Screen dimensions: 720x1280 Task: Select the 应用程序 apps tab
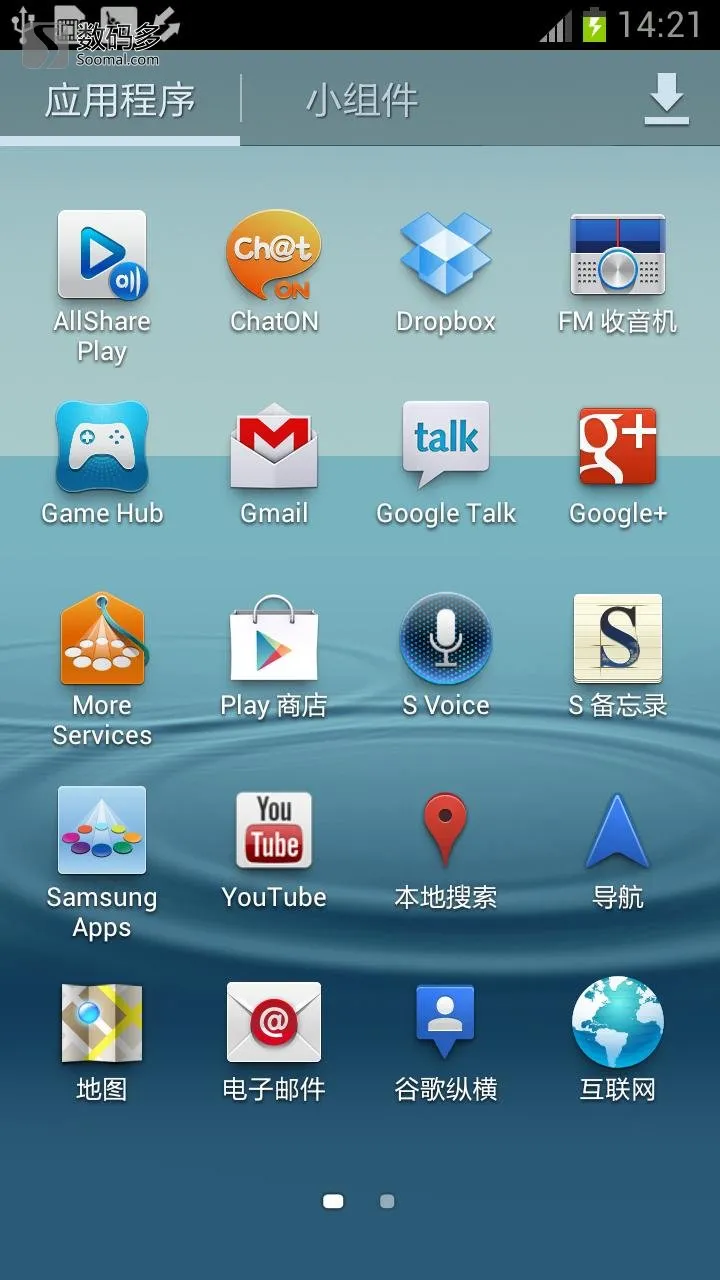tap(120, 100)
